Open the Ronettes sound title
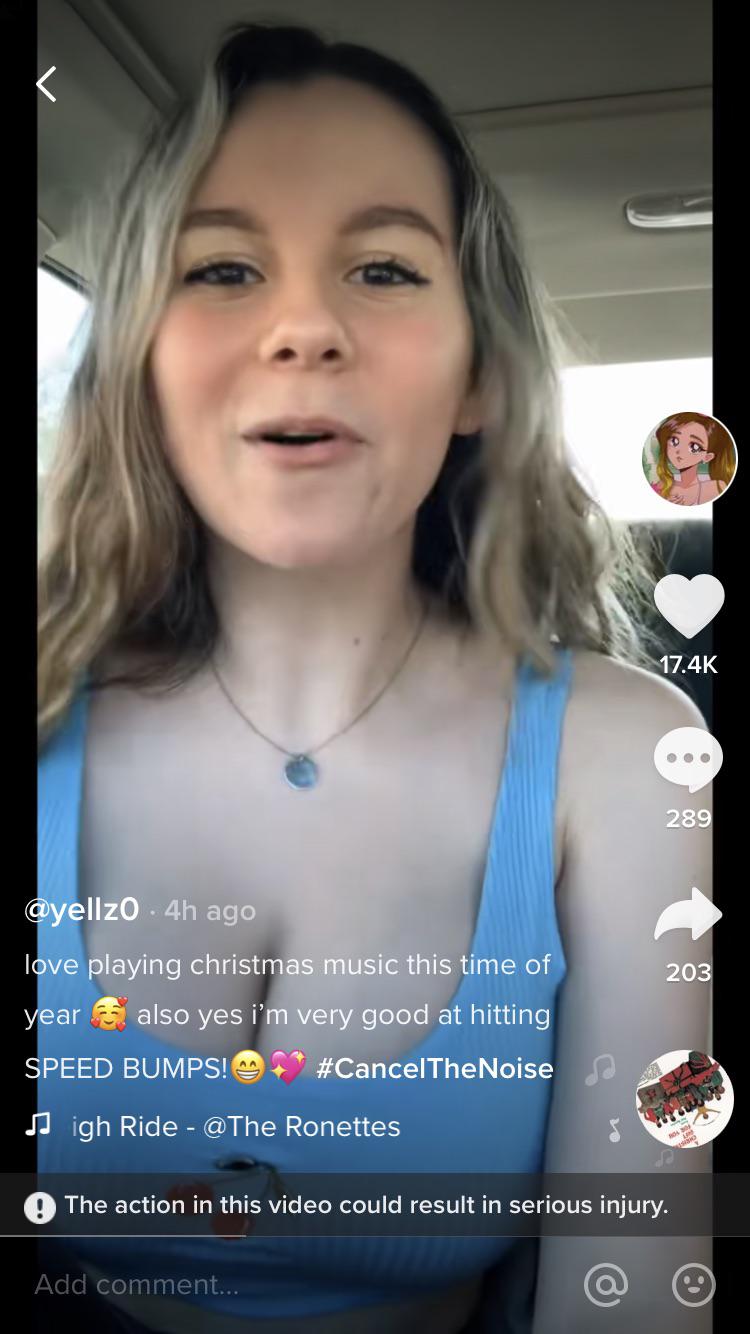Screen dimensions: 750x1334 click(x=236, y=1126)
